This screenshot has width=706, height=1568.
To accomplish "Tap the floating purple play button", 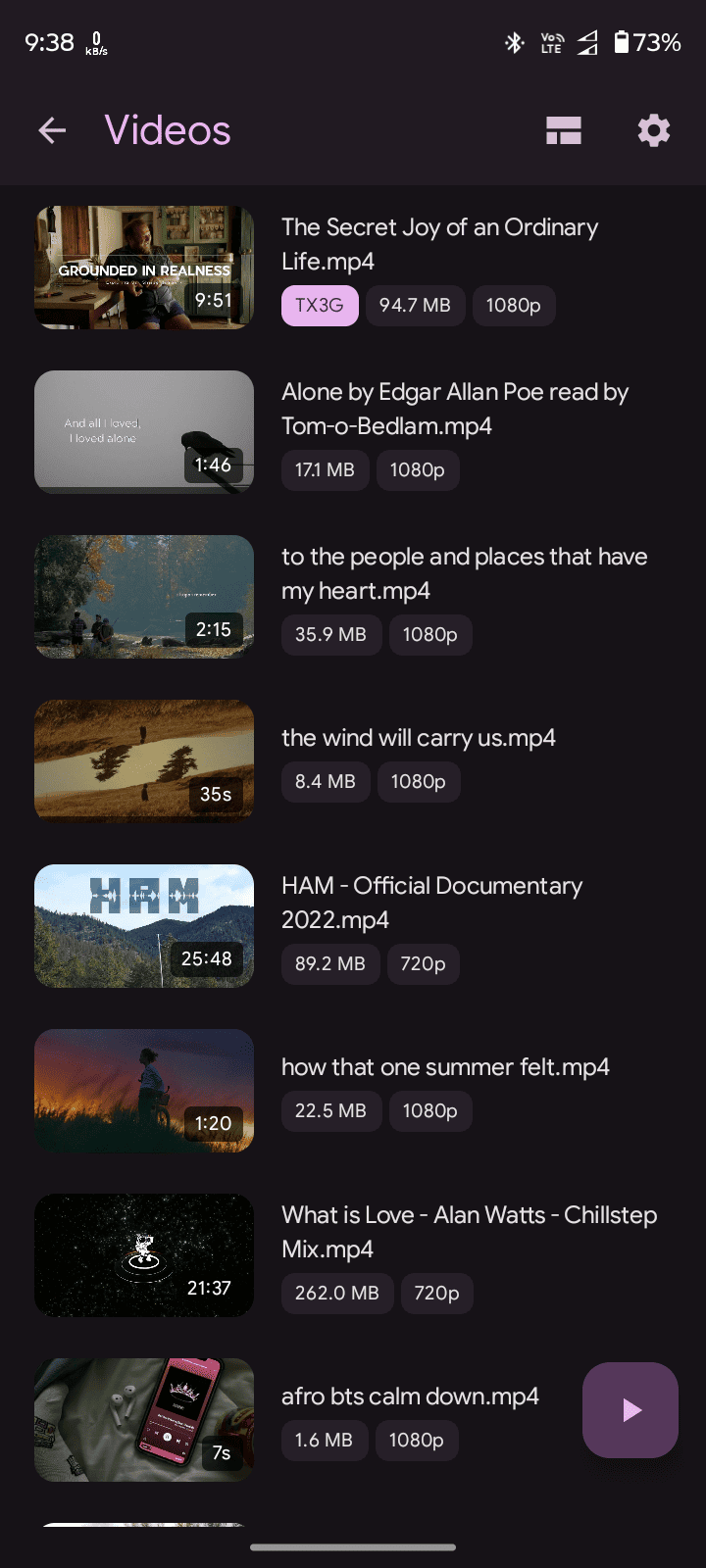I will [630, 1410].
